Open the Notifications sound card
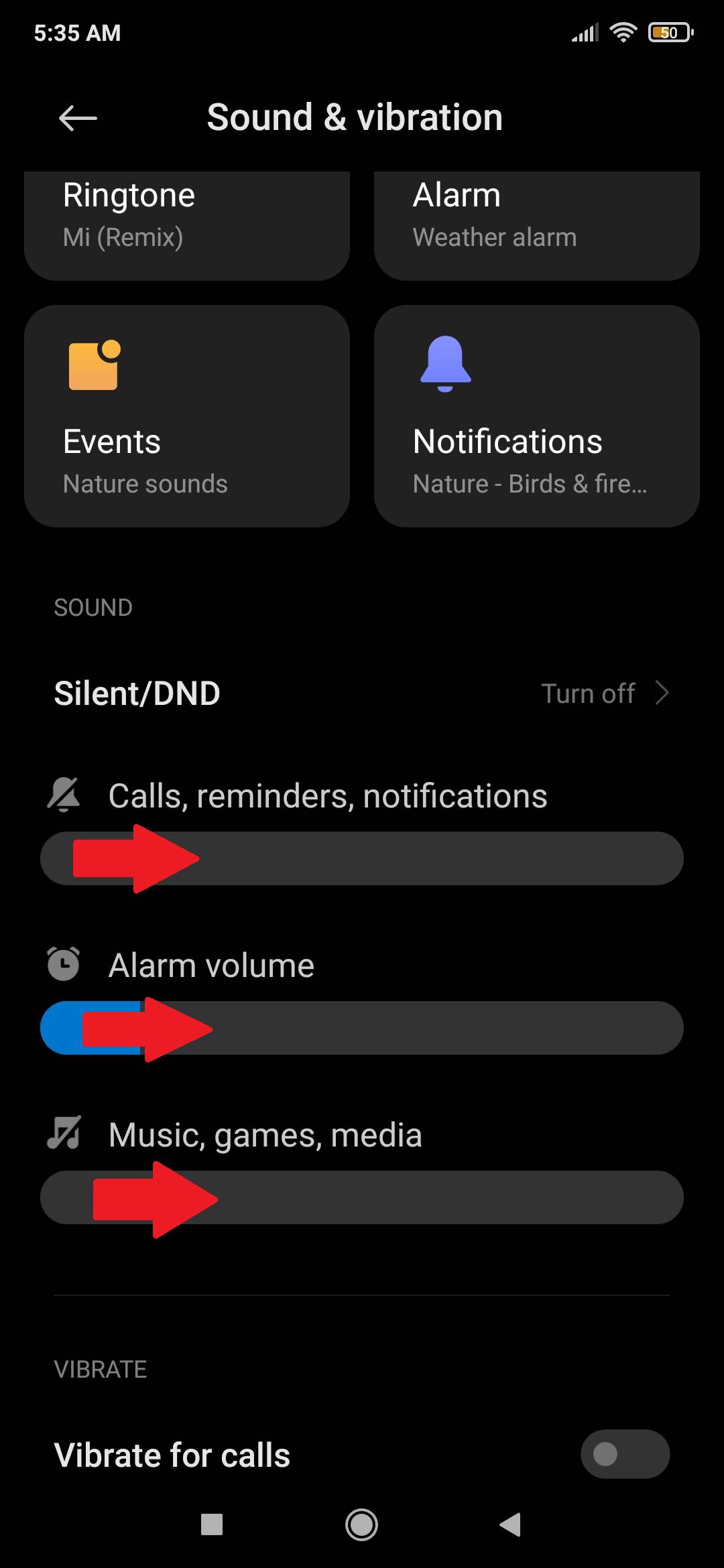 click(x=536, y=415)
